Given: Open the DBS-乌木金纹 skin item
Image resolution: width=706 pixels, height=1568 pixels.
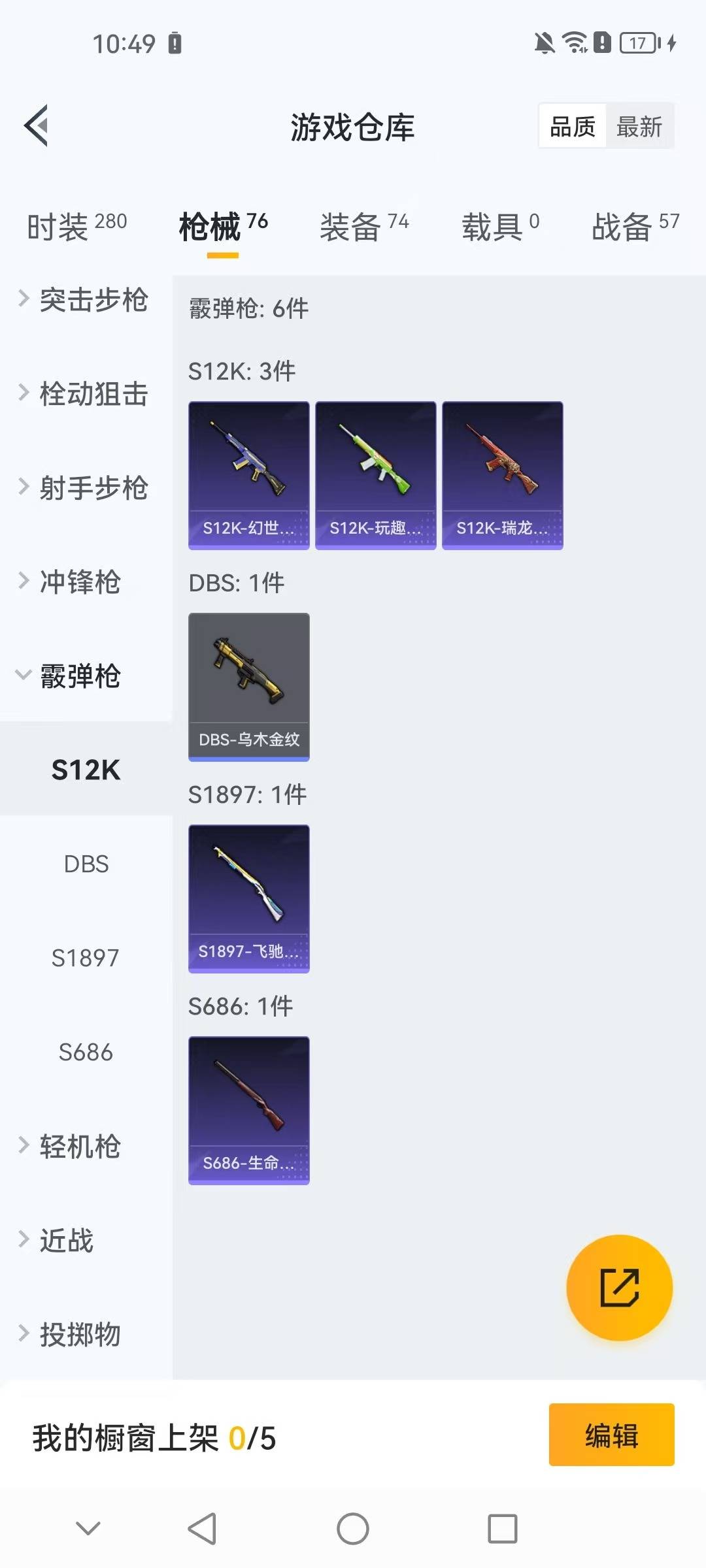Looking at the screenshot, I should [x=248, y=687].
